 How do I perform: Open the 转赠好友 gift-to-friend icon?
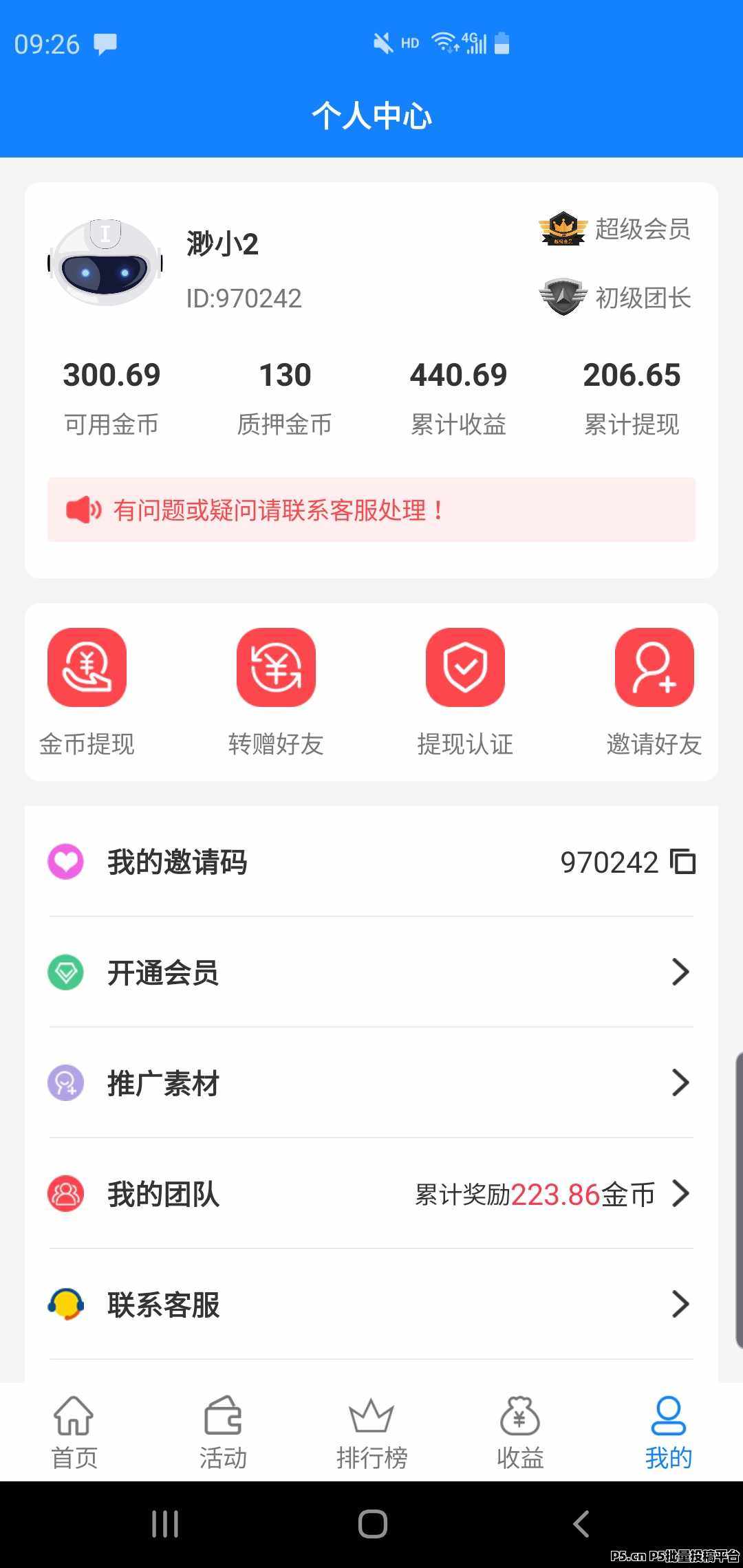(276, 668)
